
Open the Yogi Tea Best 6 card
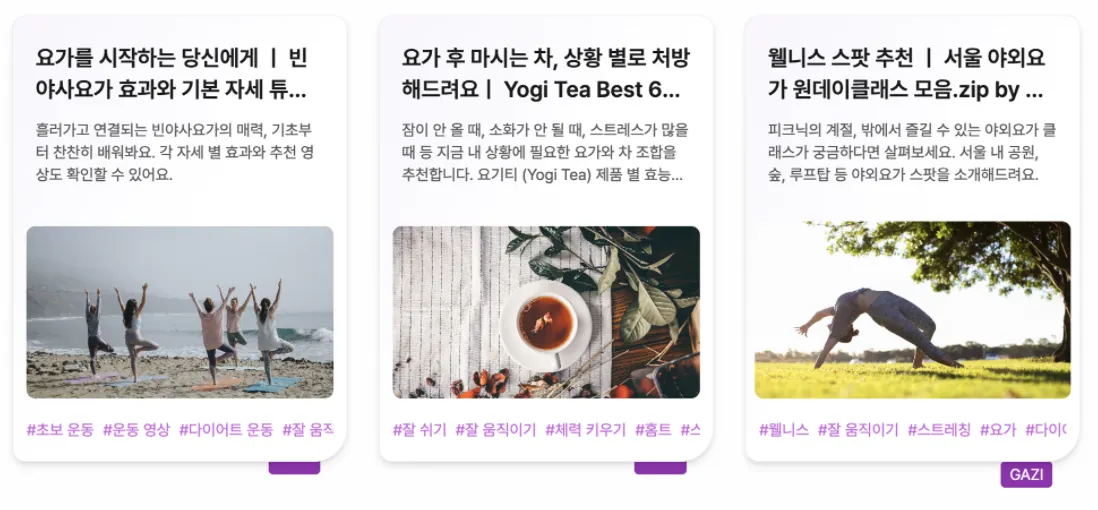pyautogui.click(x=545, y=73)
